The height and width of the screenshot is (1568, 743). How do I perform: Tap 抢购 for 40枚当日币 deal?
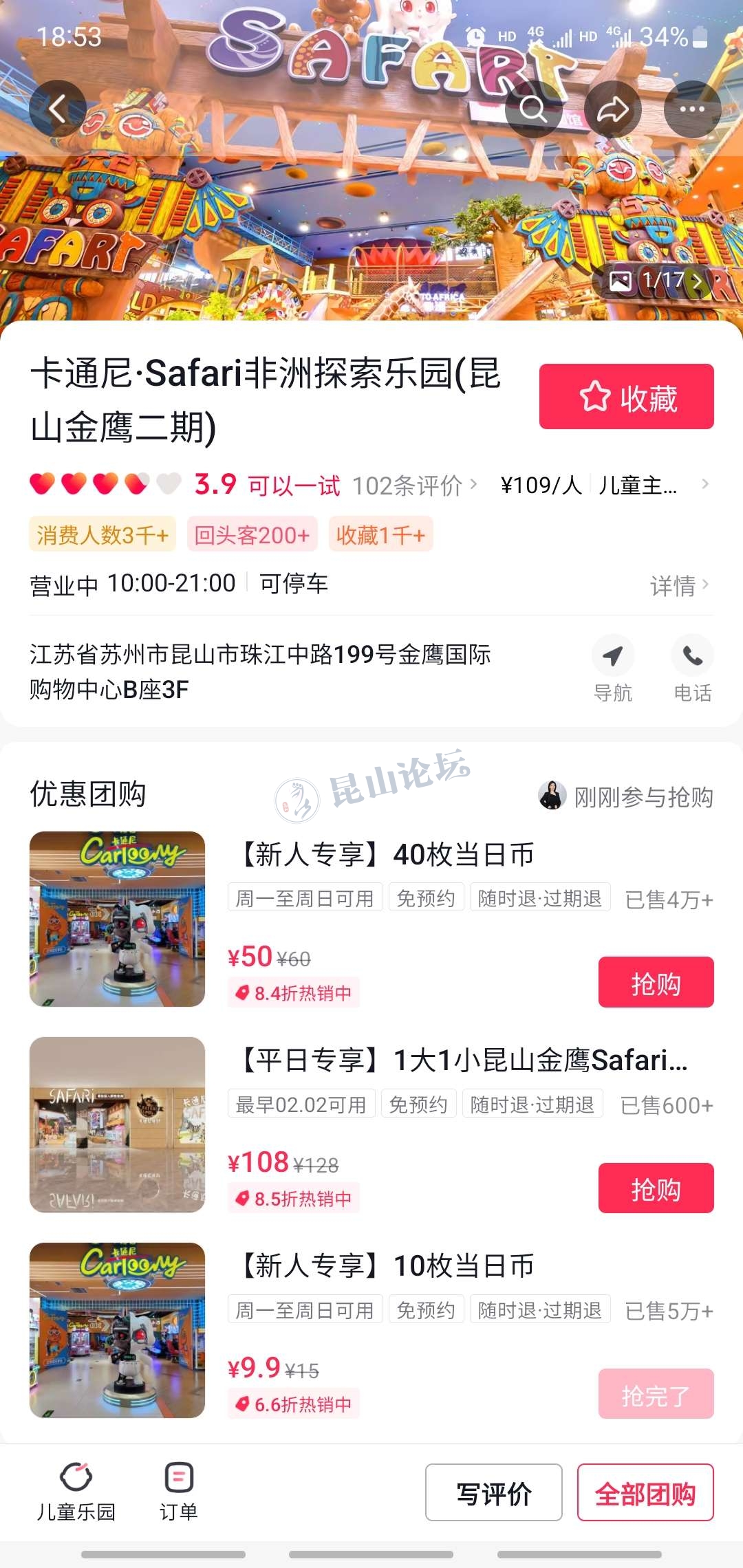[x=656, y=982]
